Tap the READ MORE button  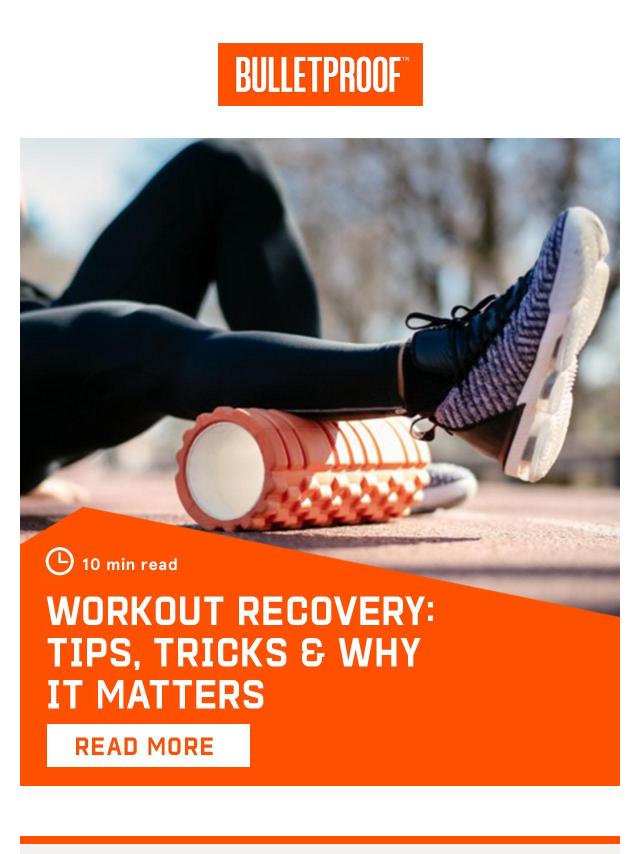coord(148,746)
